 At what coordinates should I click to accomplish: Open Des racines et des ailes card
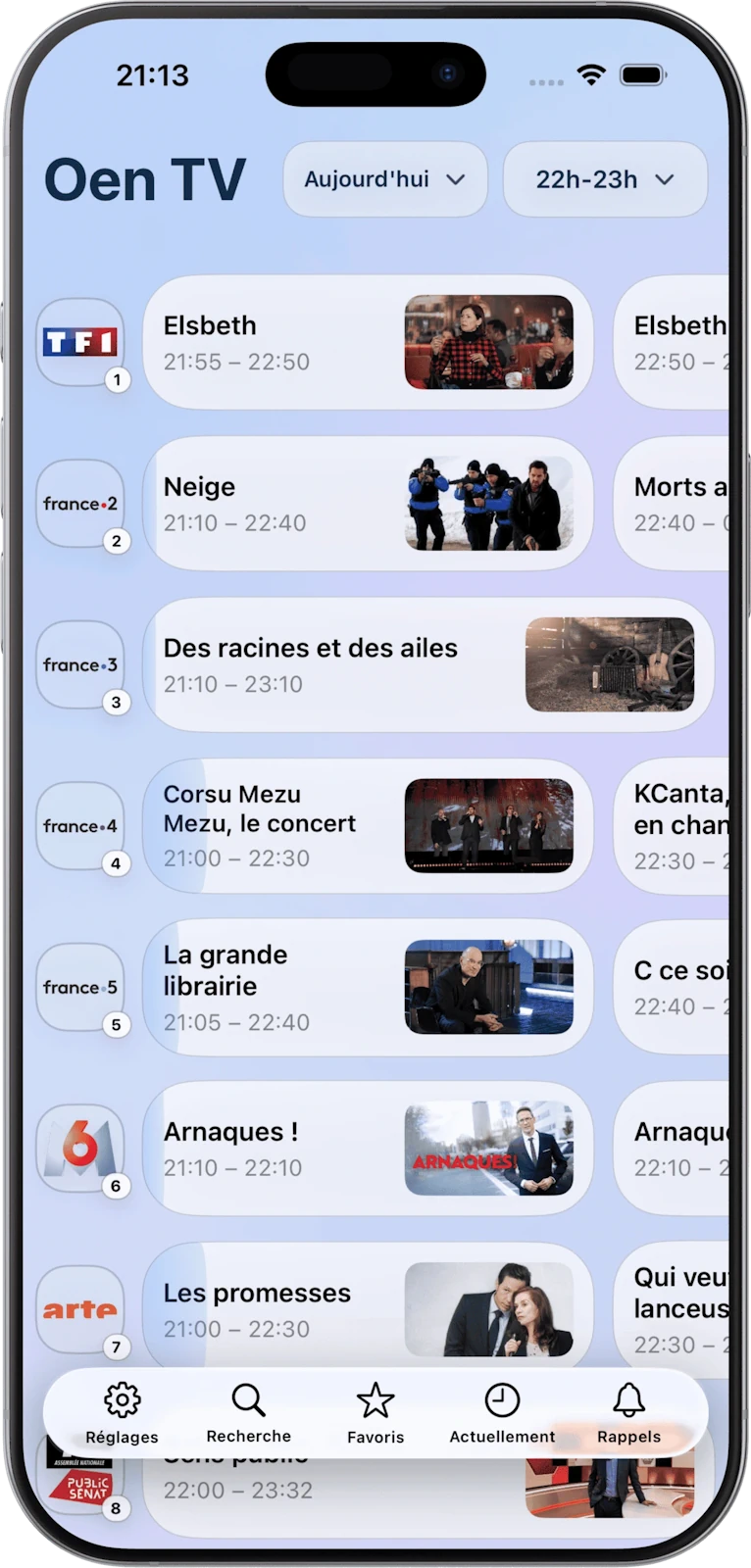[x=427, y=664]
